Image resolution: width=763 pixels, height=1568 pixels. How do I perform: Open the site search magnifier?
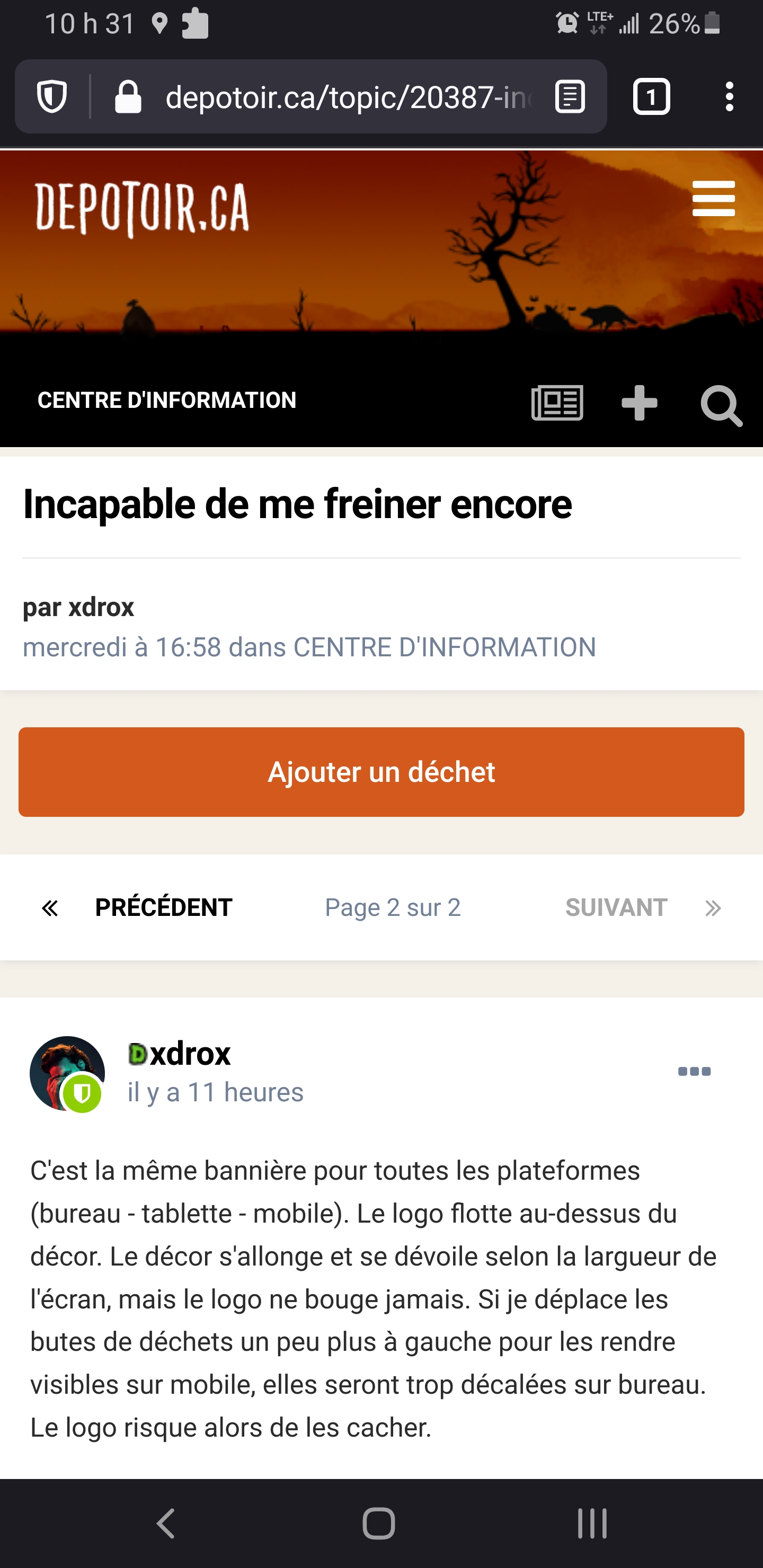[721, 405]
